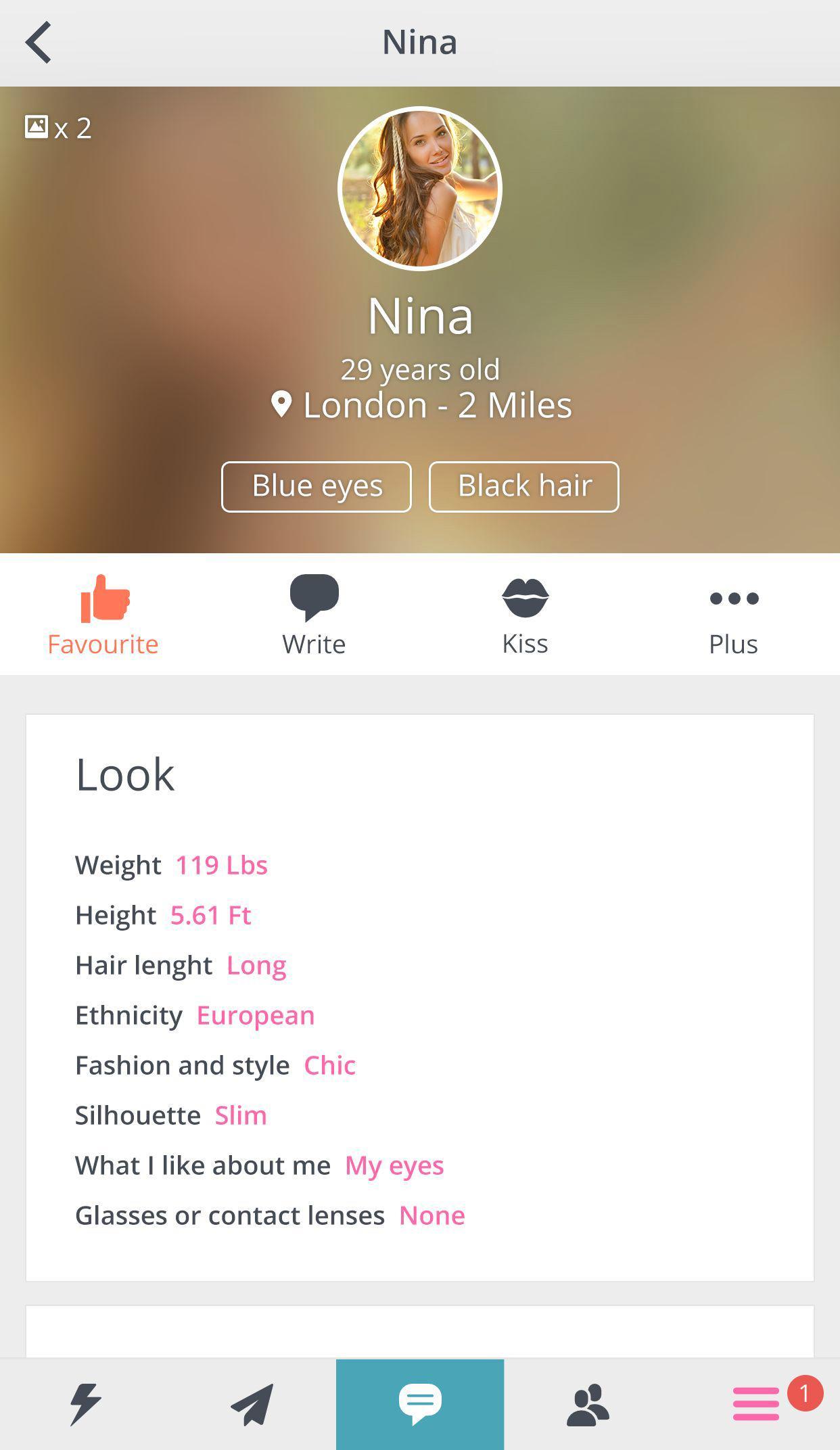Select the 'Black hair' tag
840x1450 pixels.
[524, 486]
